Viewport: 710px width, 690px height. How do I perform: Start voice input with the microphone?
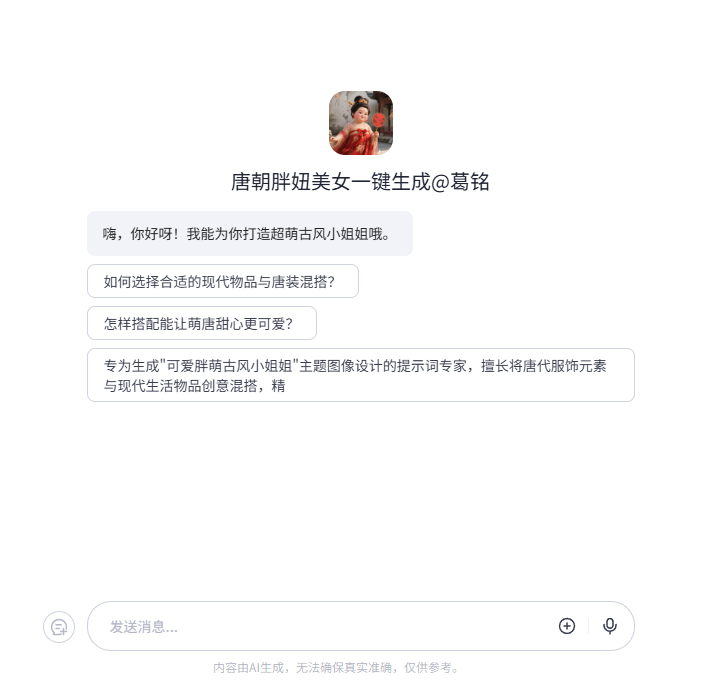610,626
